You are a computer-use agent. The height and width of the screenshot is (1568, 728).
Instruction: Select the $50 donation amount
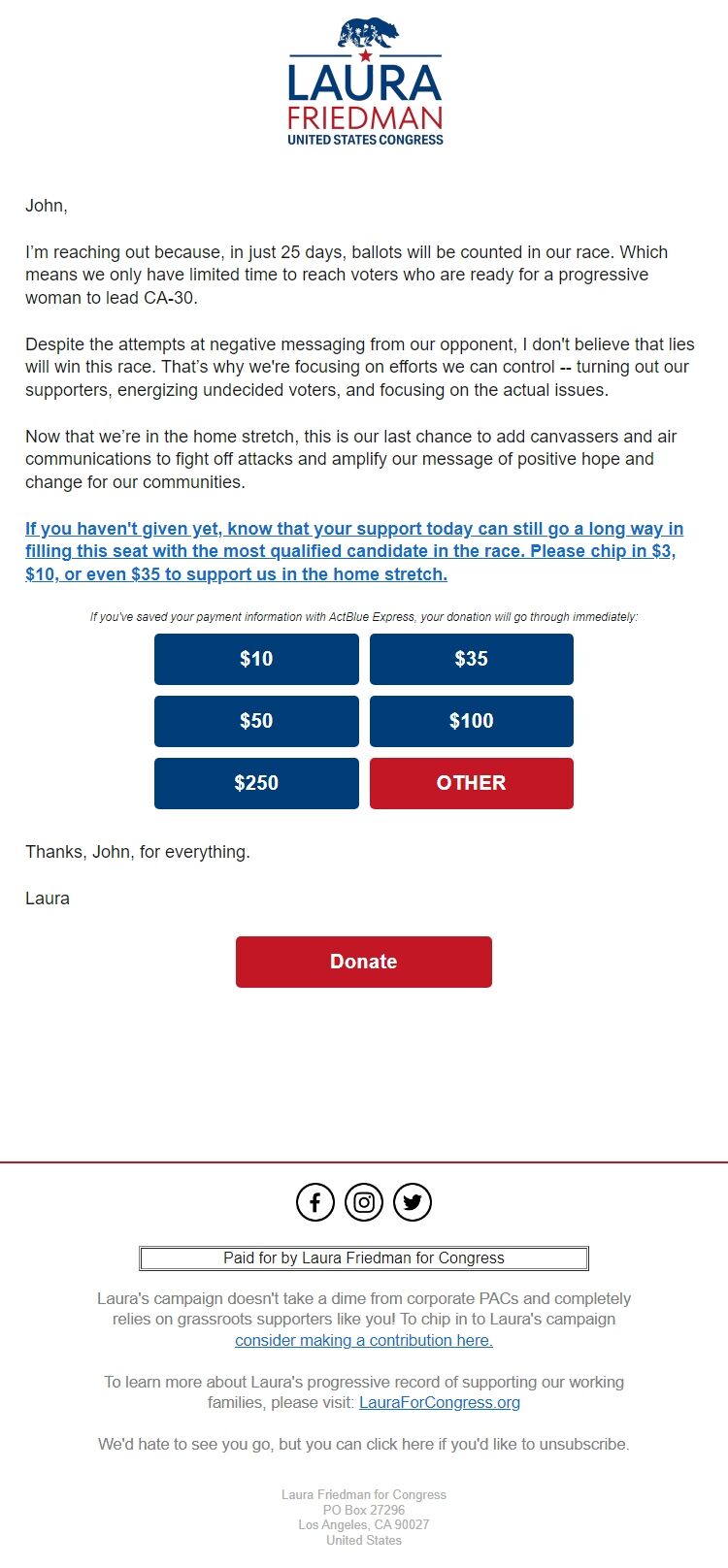click(x=255, y=721)
